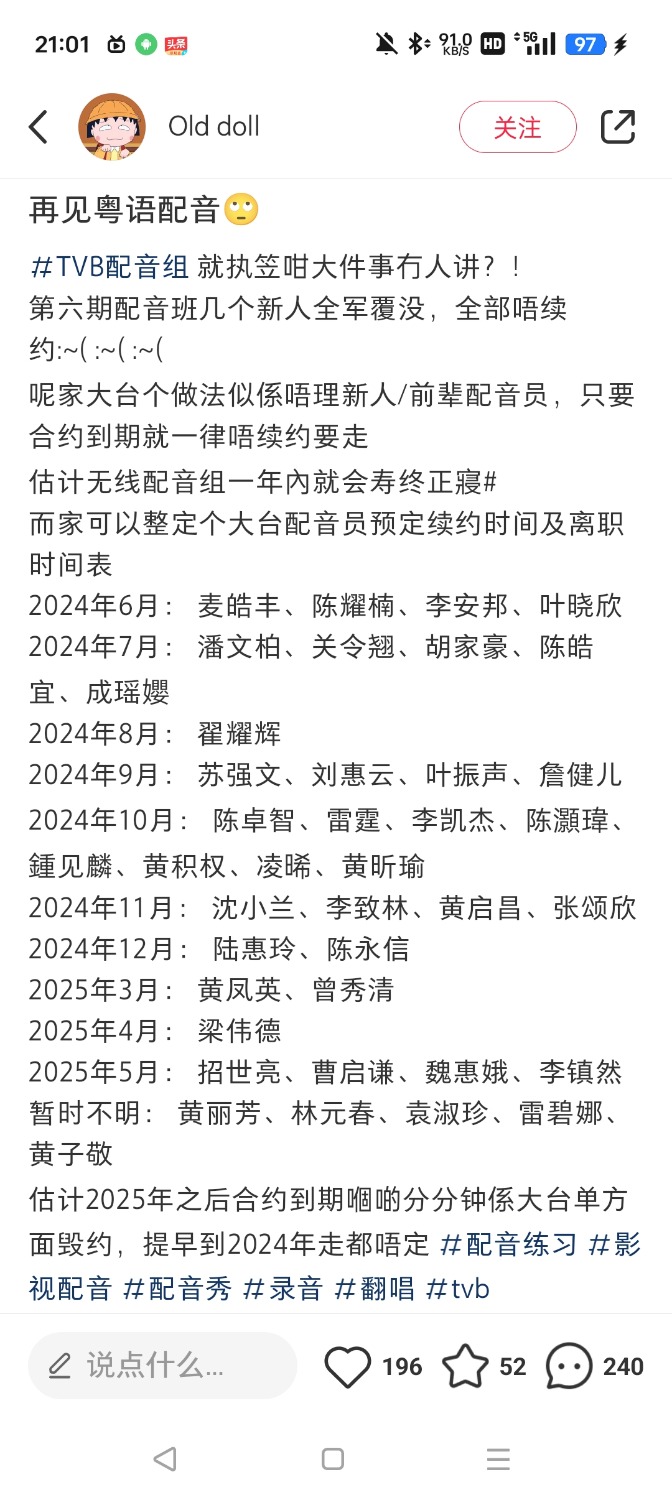Tap the system home button

coord(333,1459)
